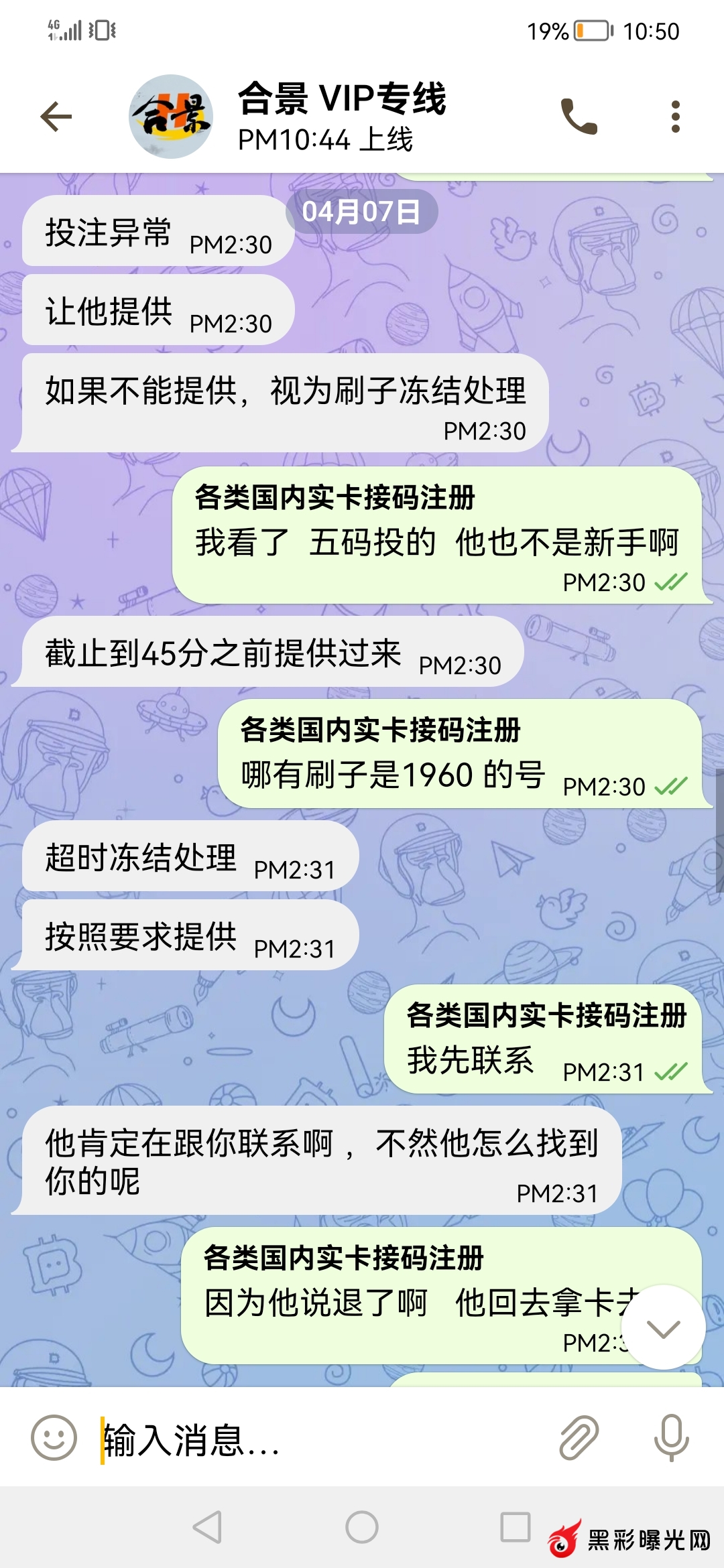Open the three-dot overflow menu
The image size is (724, 1568).
point(675,117)
